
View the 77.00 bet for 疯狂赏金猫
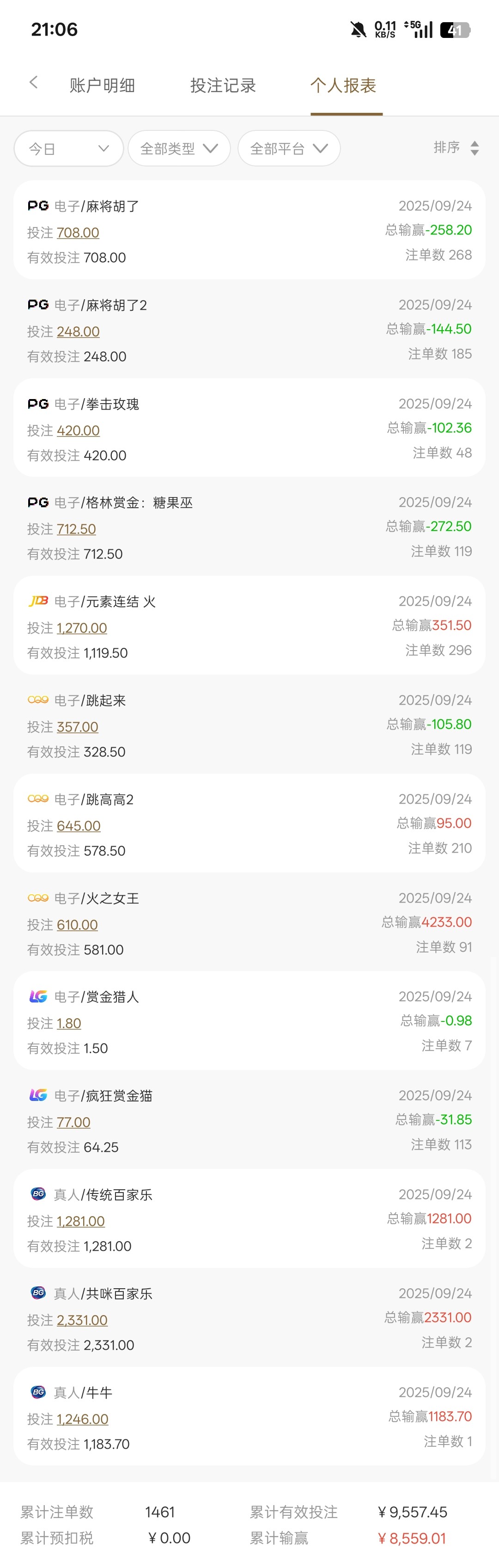point(73,1122)
